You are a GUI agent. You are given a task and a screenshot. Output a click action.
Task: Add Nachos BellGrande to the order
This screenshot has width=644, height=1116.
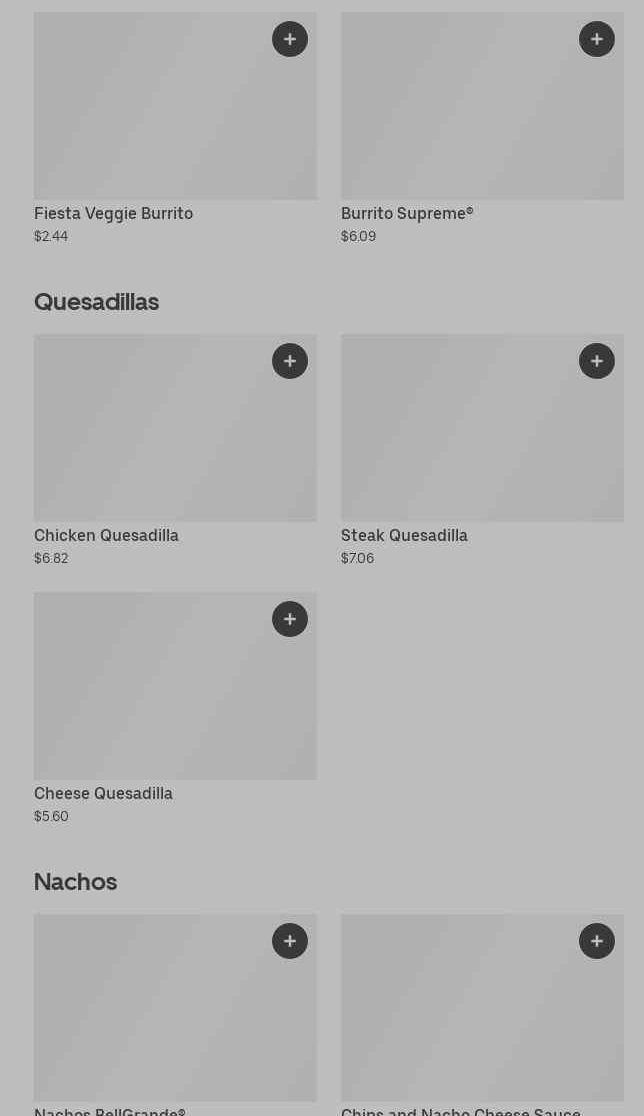point(290,941)
